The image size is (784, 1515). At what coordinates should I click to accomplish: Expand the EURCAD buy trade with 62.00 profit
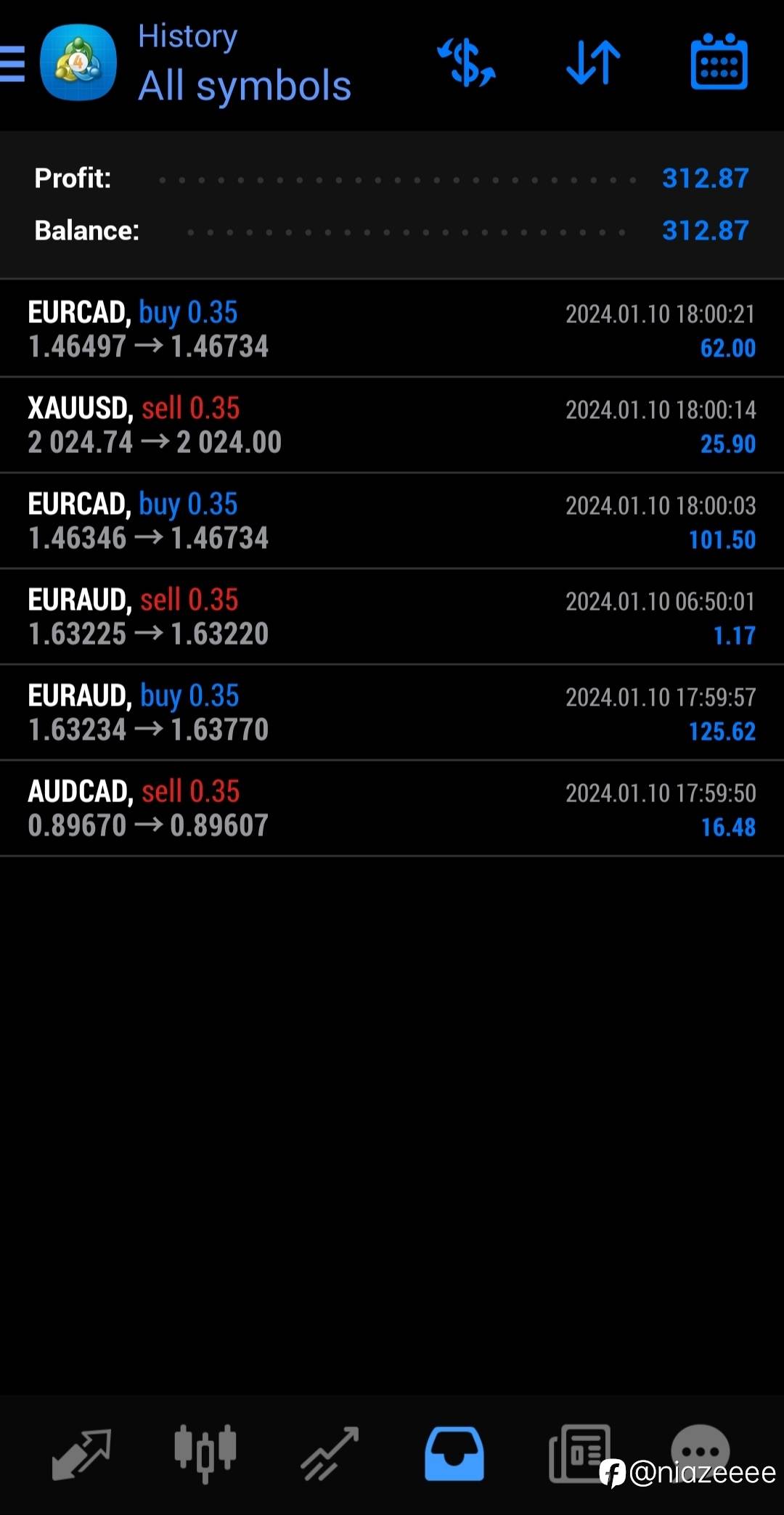click(392, 329)
